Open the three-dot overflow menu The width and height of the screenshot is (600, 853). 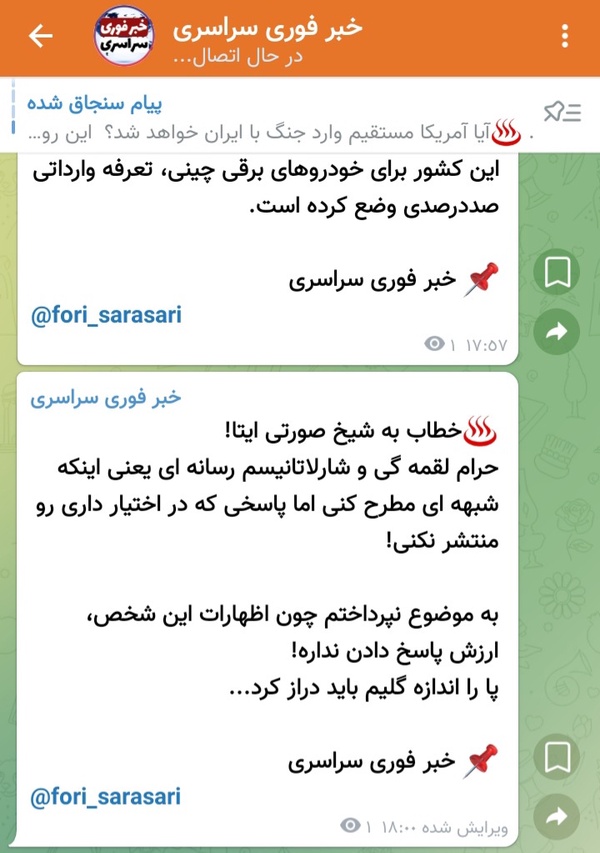[565, 36]
